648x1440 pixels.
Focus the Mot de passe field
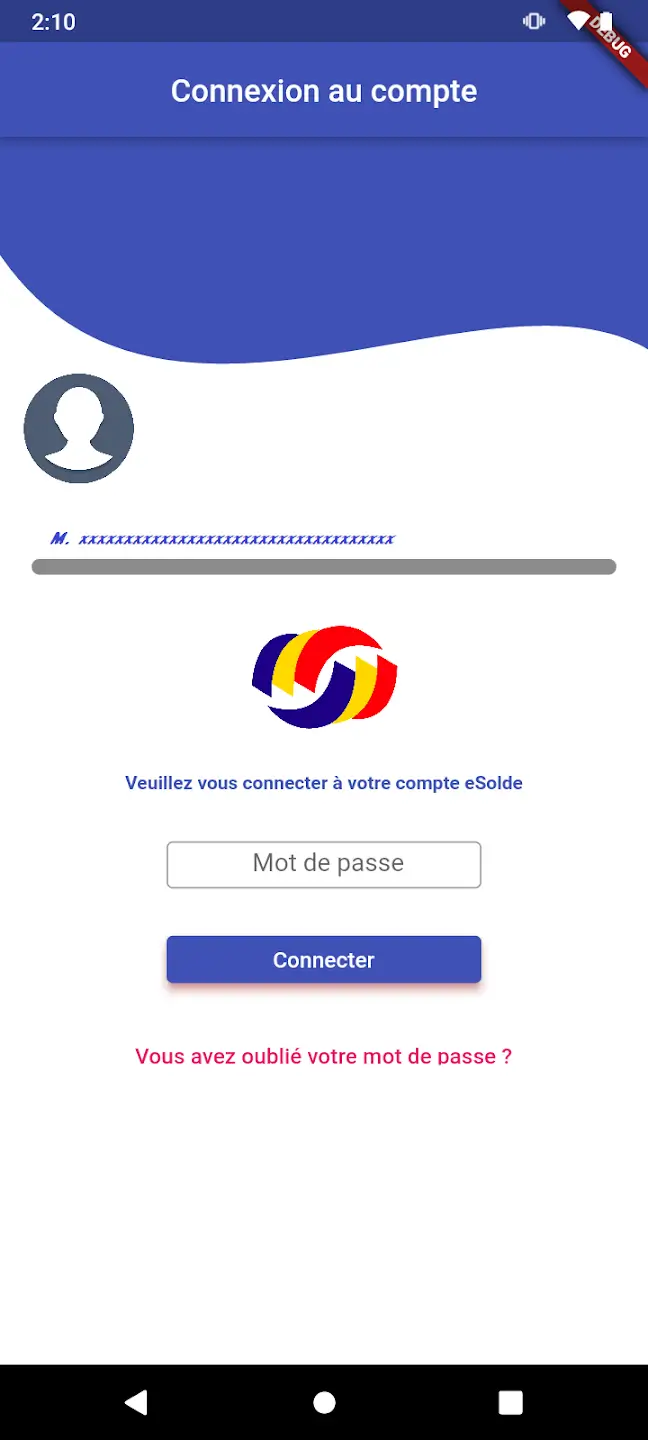click(323, 864)
